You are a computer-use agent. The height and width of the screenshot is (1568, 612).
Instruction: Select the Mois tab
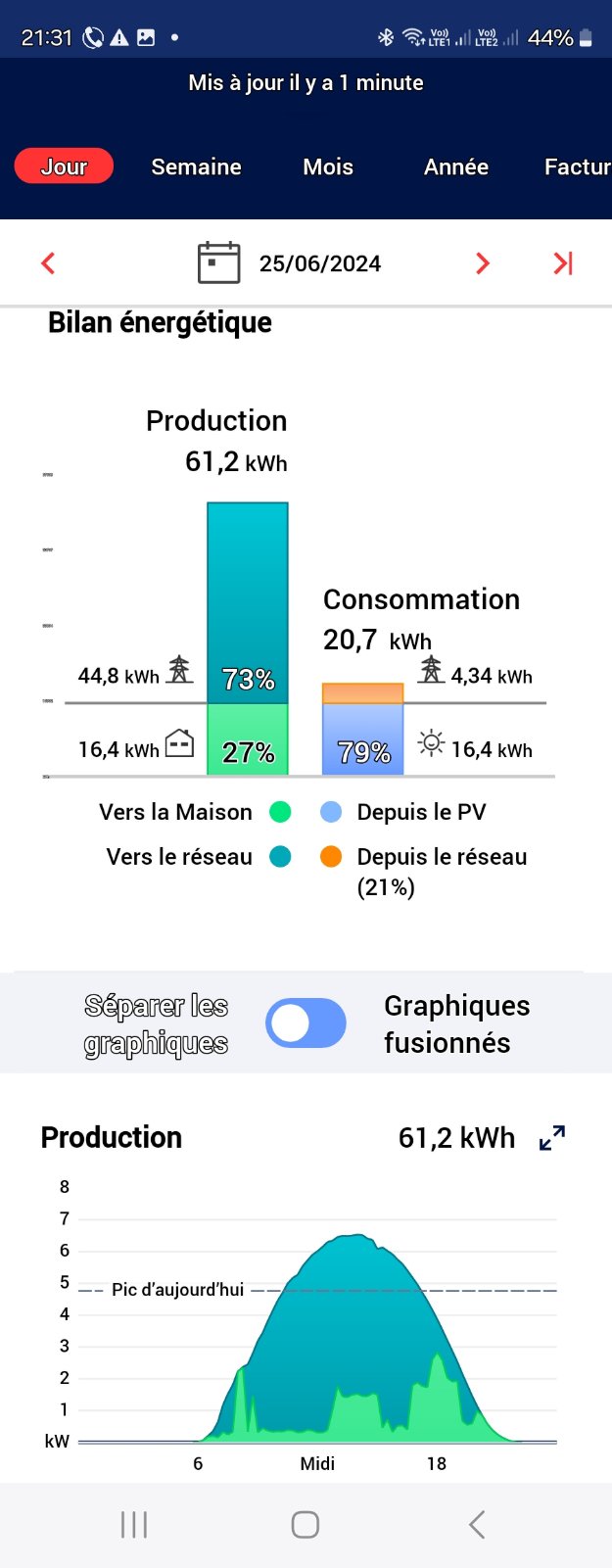[x=328, y=166]
